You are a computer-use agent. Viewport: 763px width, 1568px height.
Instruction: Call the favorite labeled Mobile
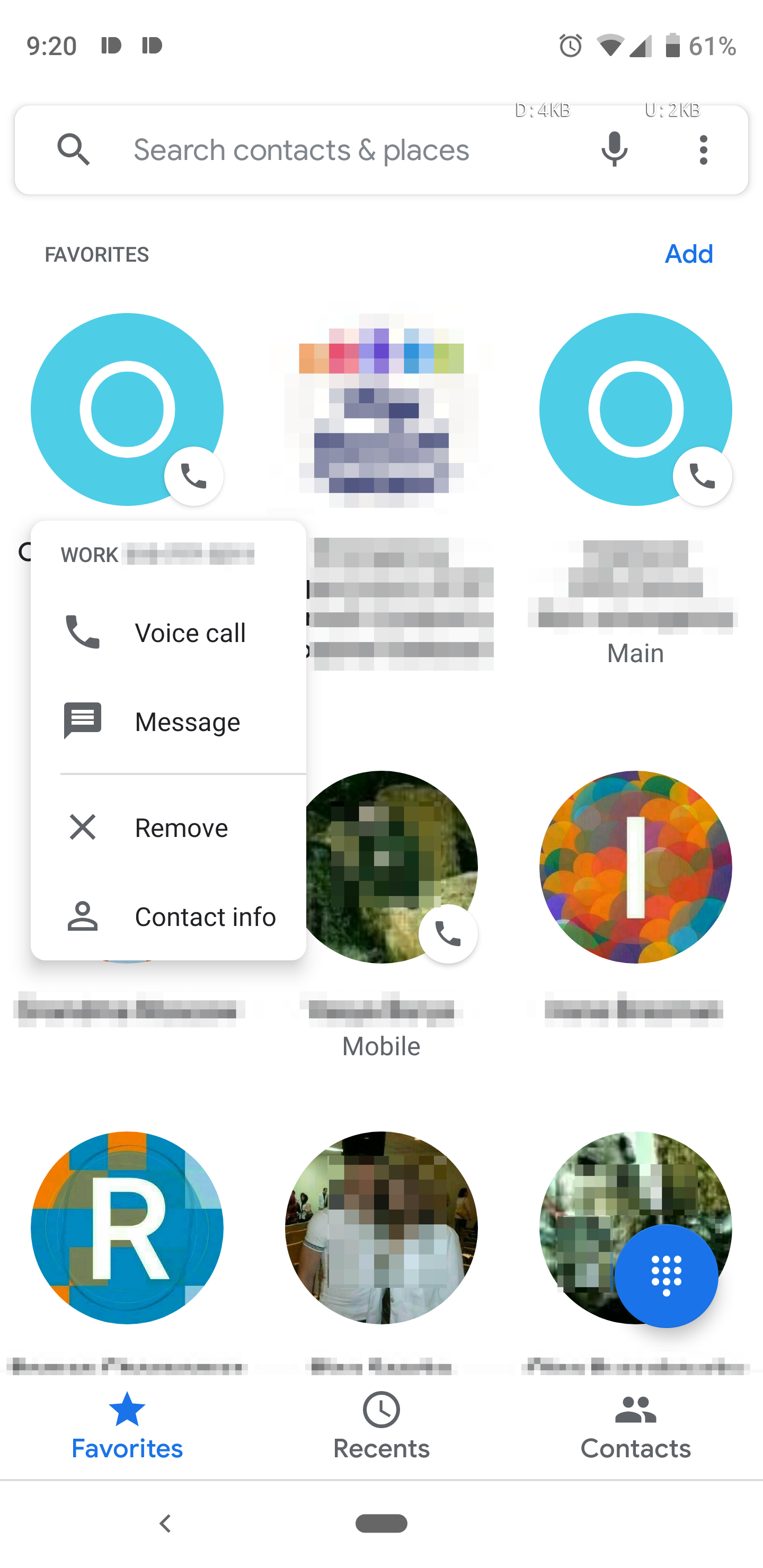448,934
